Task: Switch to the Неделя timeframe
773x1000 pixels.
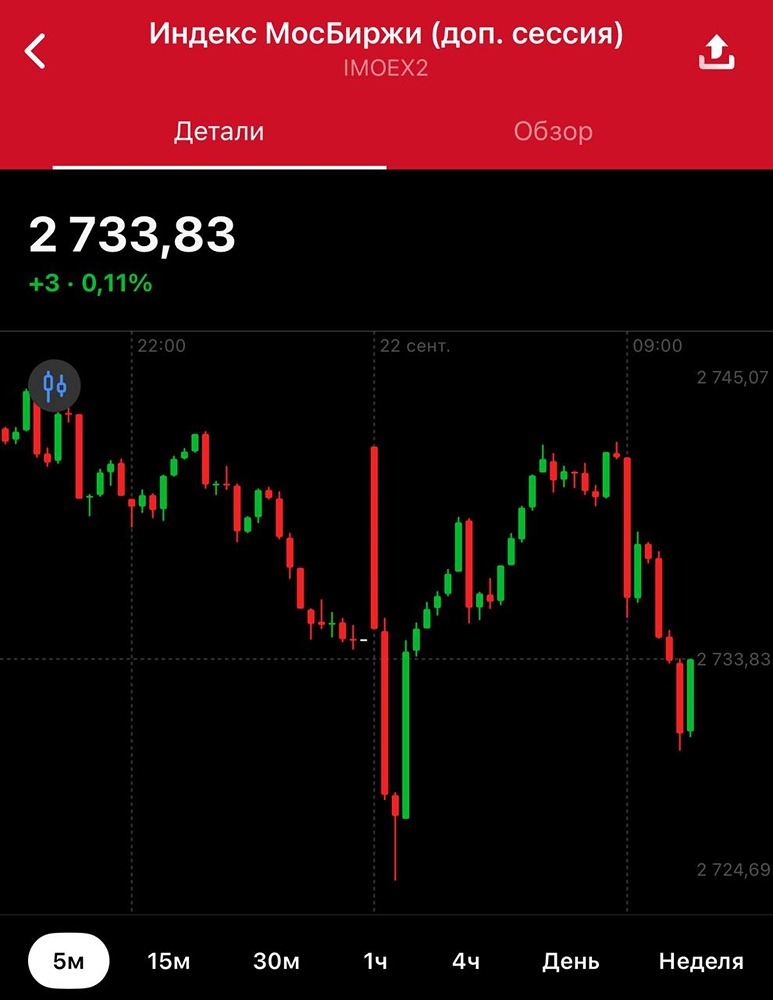Action: tap(701, 961)
